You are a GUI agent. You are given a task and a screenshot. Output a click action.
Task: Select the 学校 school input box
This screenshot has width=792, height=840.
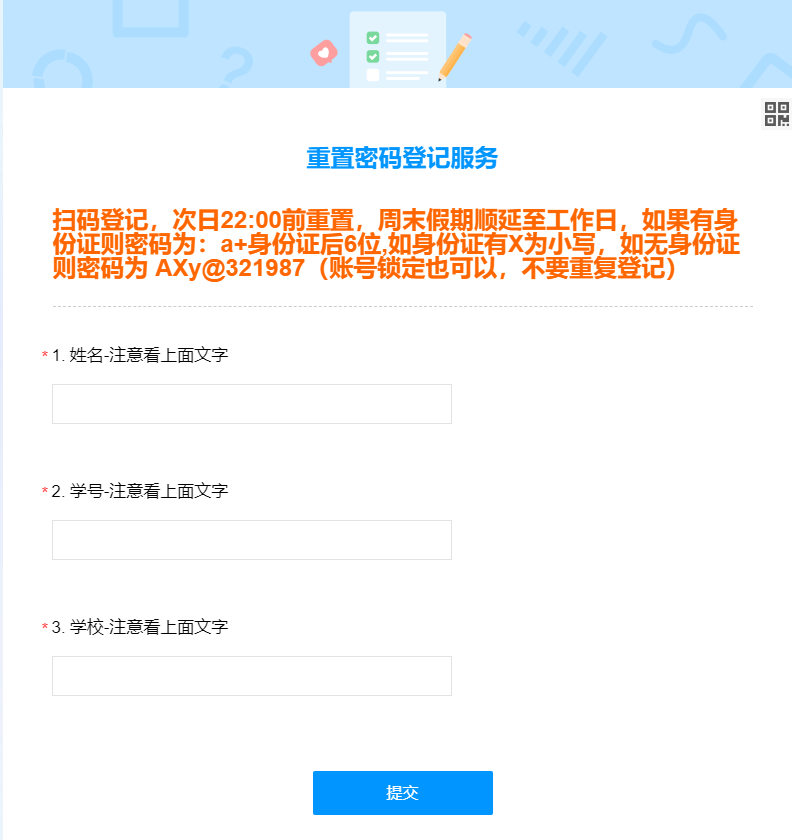252,676
